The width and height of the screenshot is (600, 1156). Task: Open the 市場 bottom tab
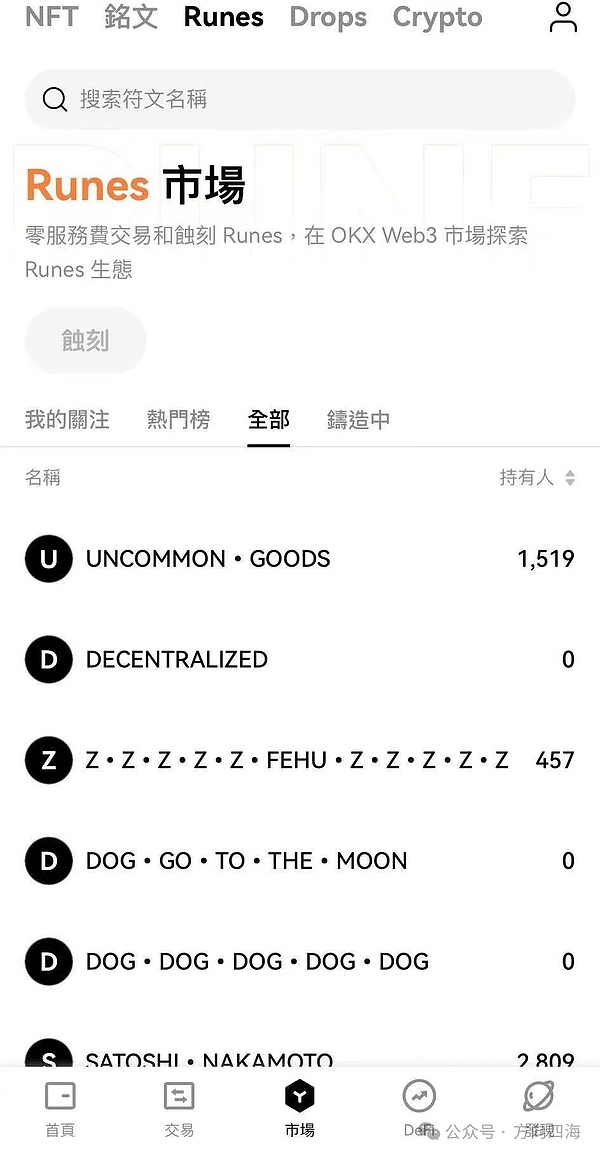coord(299,1109)
